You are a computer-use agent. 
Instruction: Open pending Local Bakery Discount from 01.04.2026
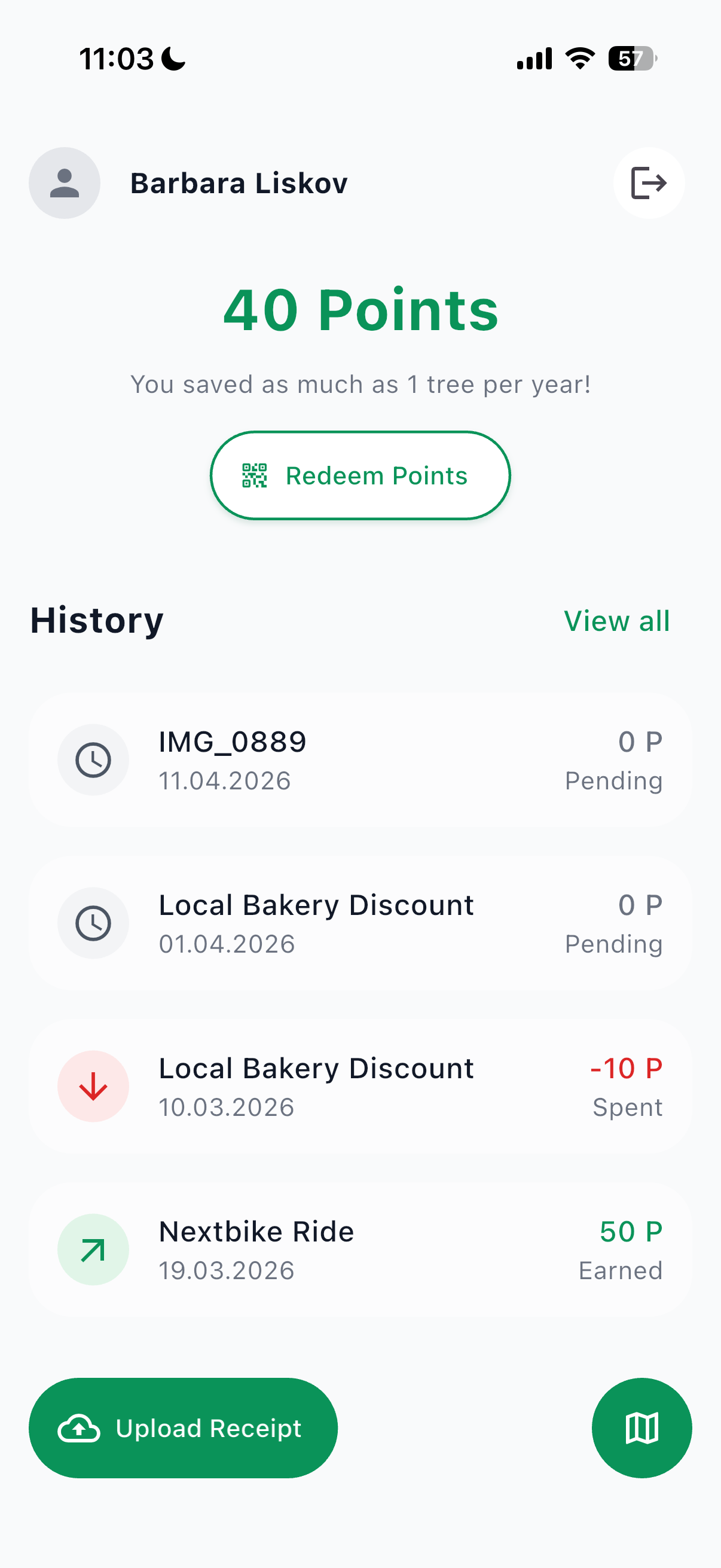coord(360,923)
